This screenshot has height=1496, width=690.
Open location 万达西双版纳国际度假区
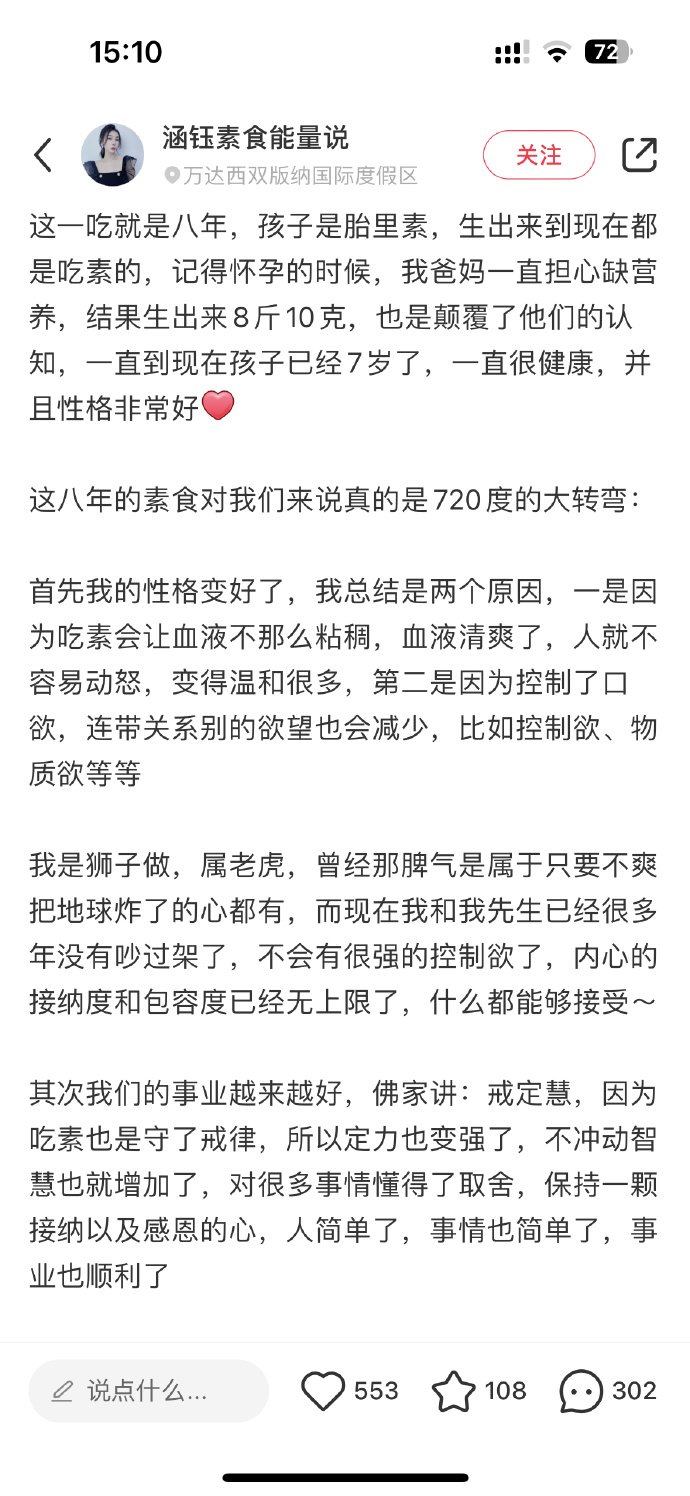[x=291, y=176]
